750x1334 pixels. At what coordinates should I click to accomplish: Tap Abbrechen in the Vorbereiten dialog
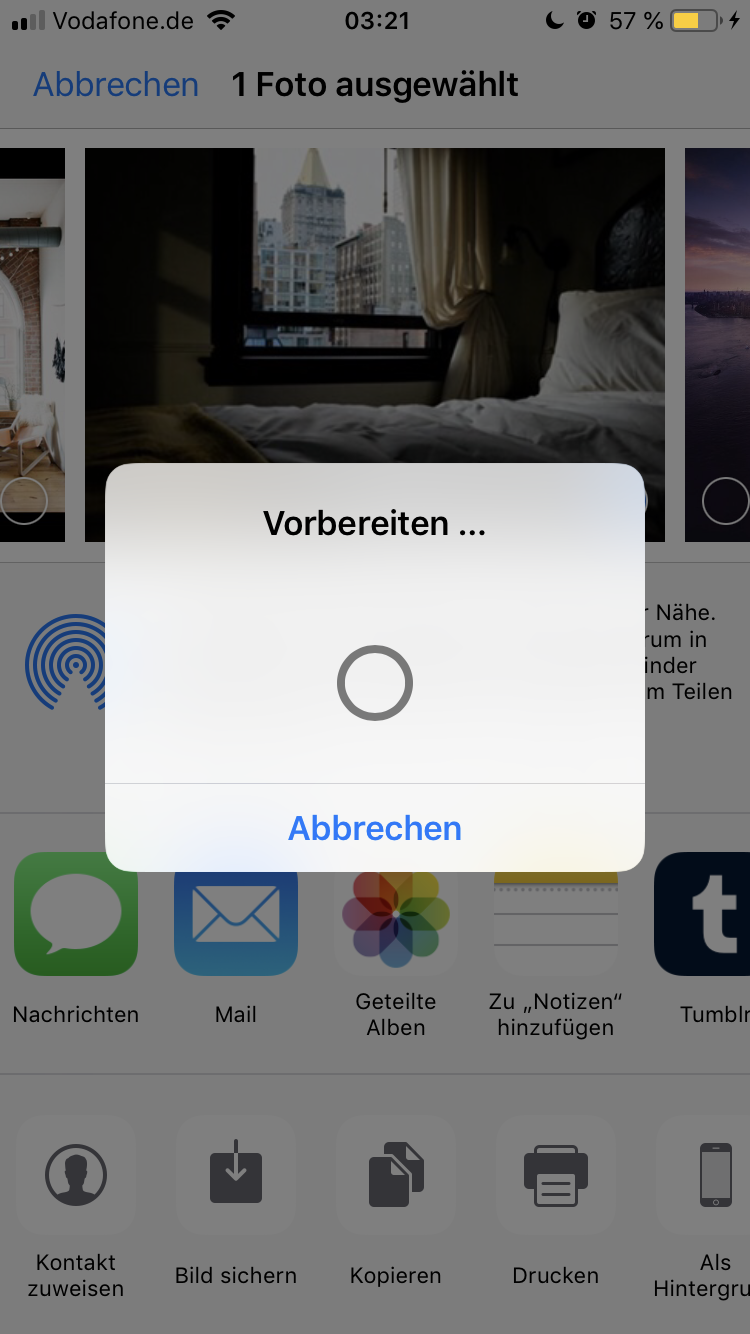click(375, 828)
